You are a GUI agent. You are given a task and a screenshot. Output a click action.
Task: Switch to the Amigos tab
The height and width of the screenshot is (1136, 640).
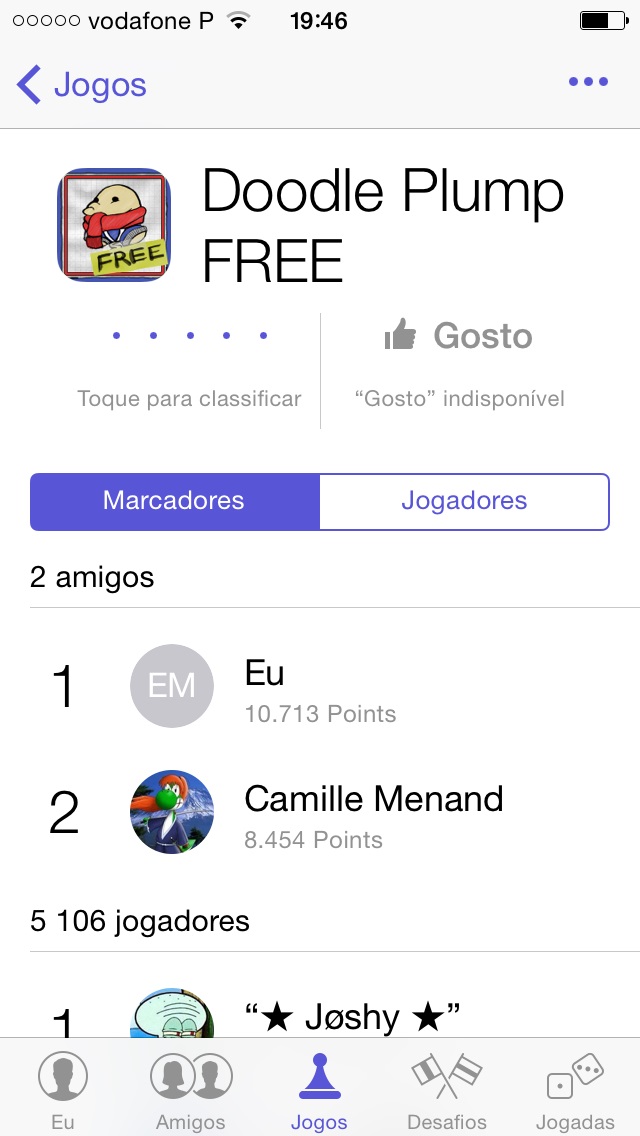coord(191,1090)
